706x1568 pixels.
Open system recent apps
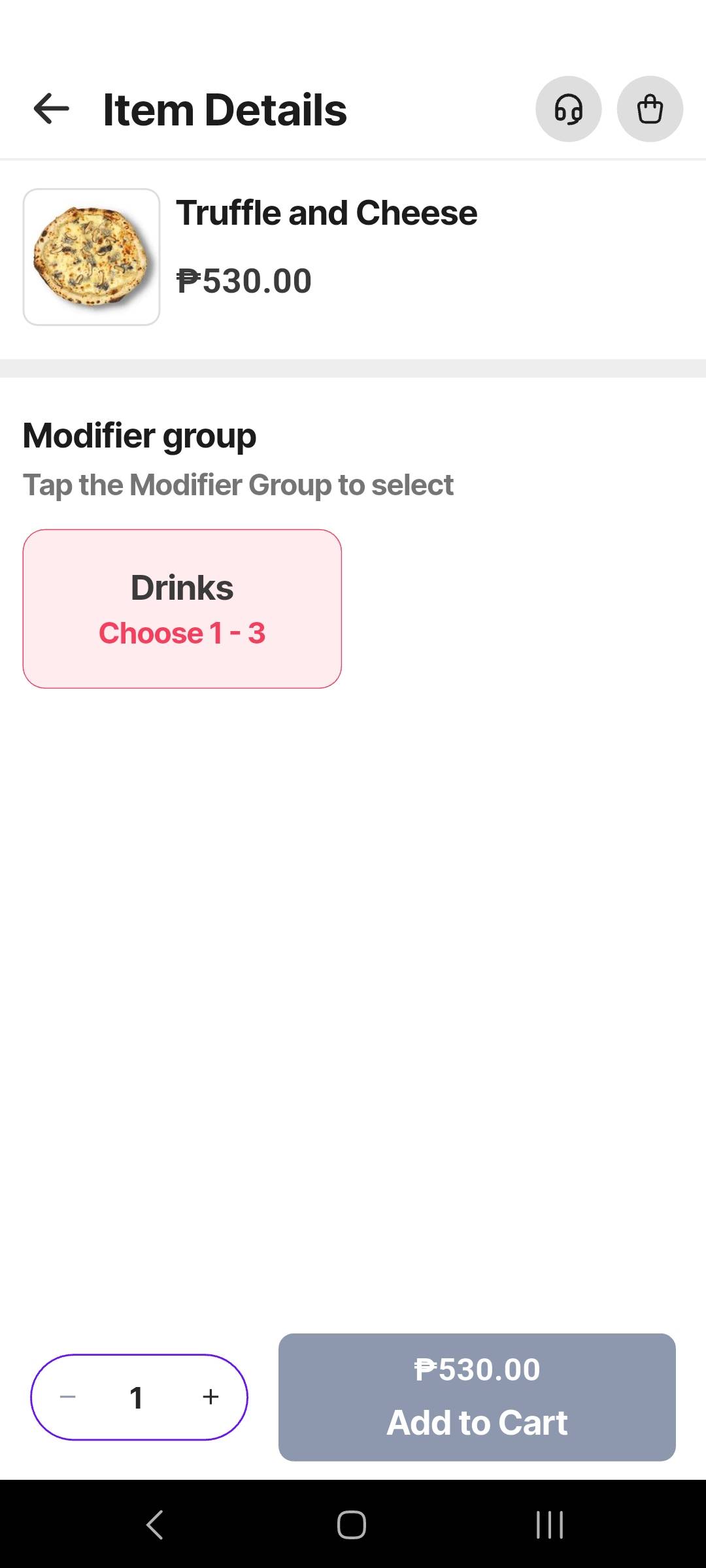click(549, 1525)
